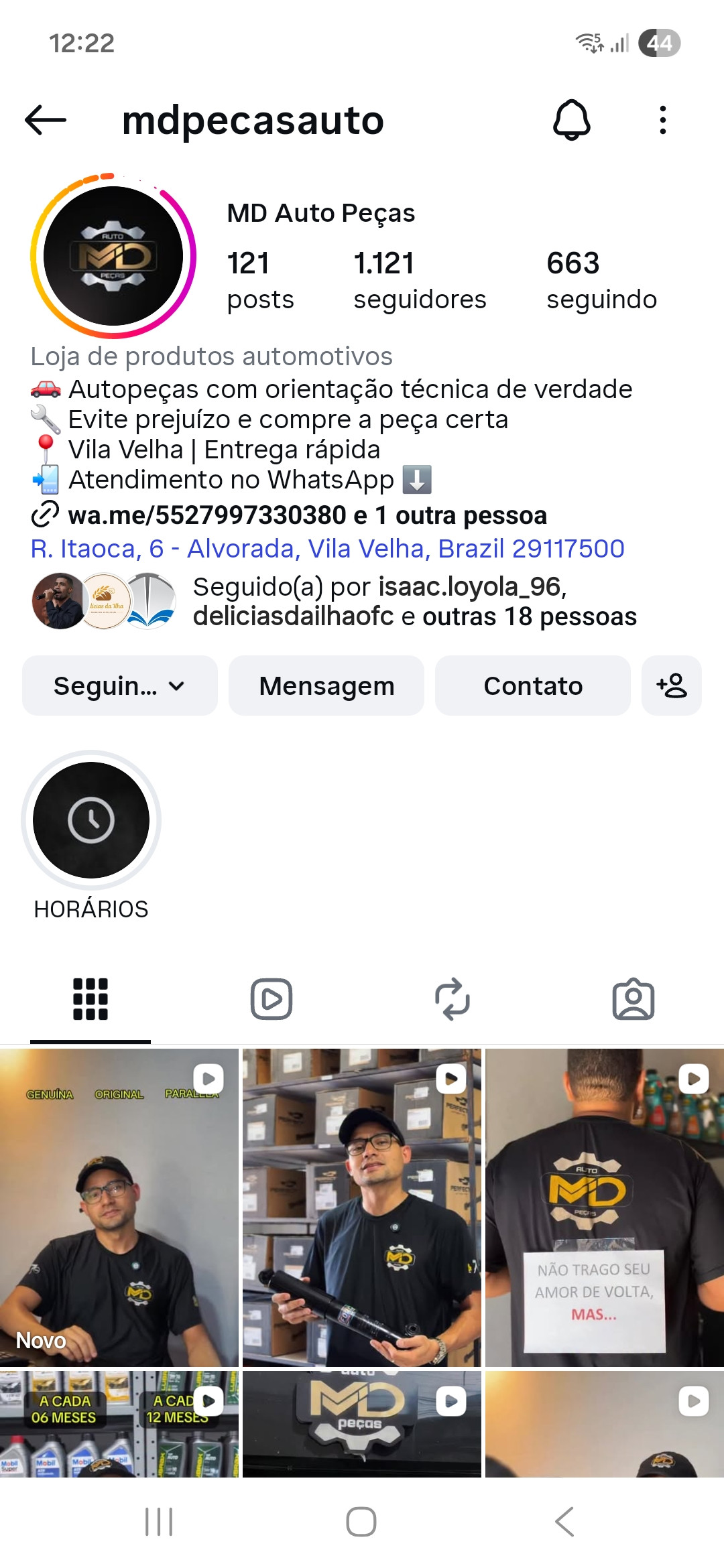The width and height of the screenshot is (724, 1568).
Task: Open suggested accounts add-person button
Action: point(672,685)
